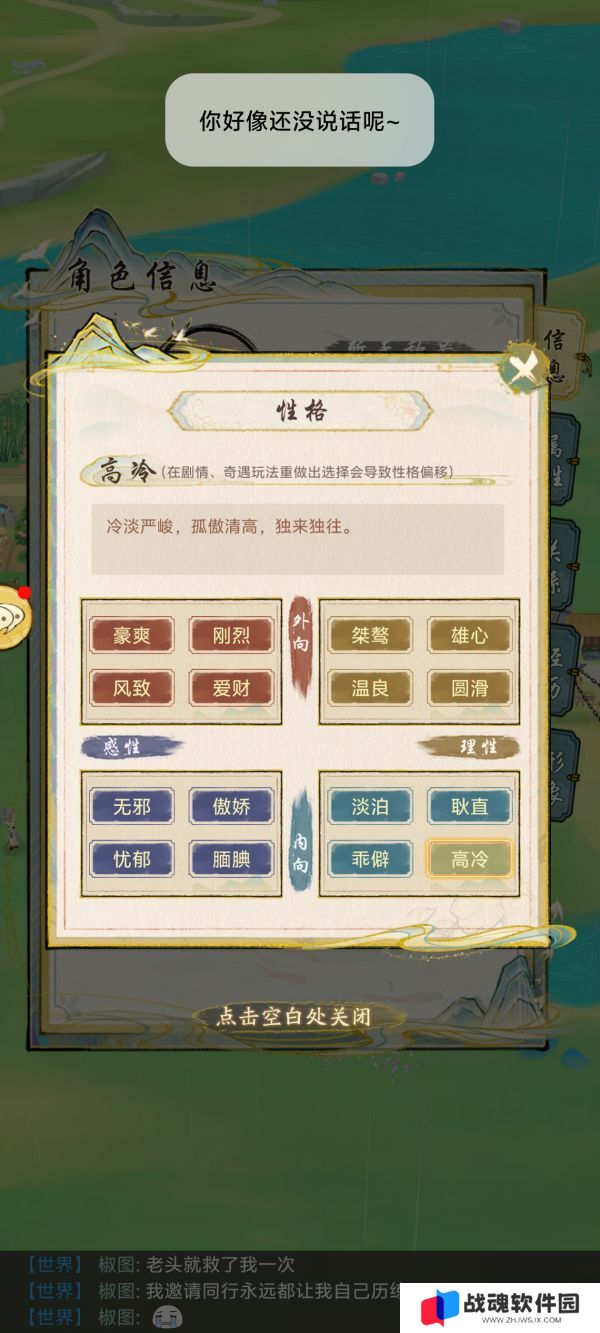View the highlighted 高冷 trait
The height and width of the screenshot is (1333, 600).
point(469,858)
